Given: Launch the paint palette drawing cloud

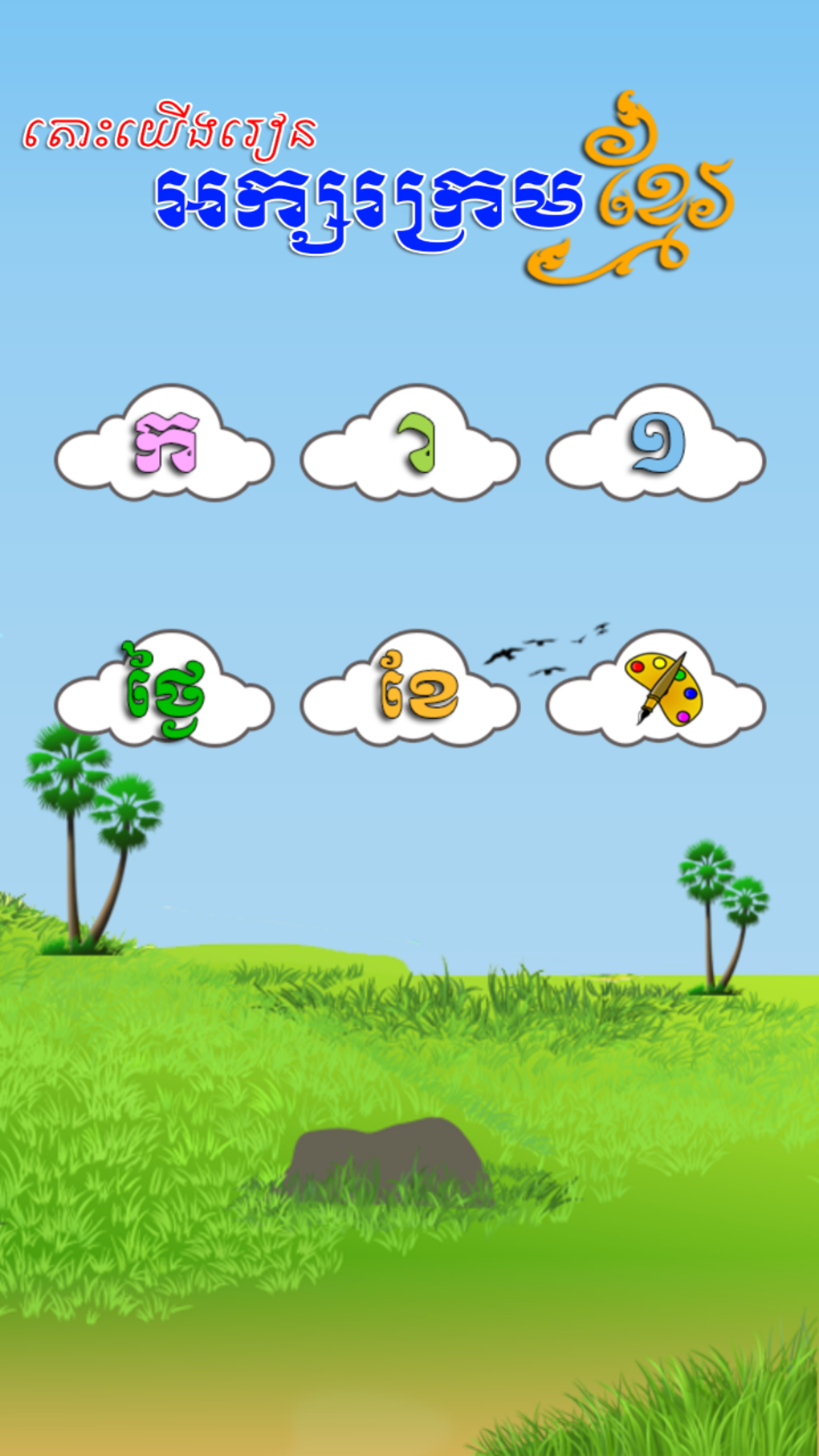Looking at the screenshot, I should click(x=656, y=692).
